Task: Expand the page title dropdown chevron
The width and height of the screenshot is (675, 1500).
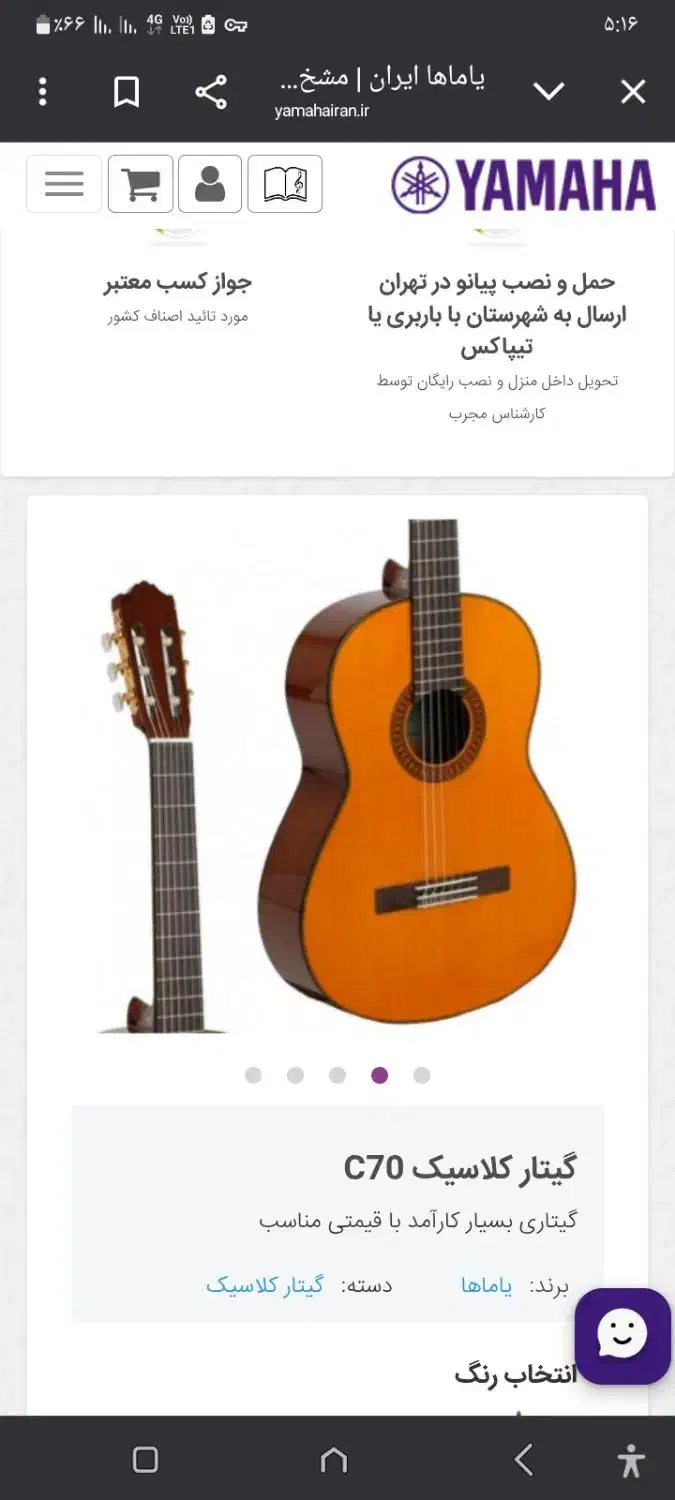Action: (548, 92)
